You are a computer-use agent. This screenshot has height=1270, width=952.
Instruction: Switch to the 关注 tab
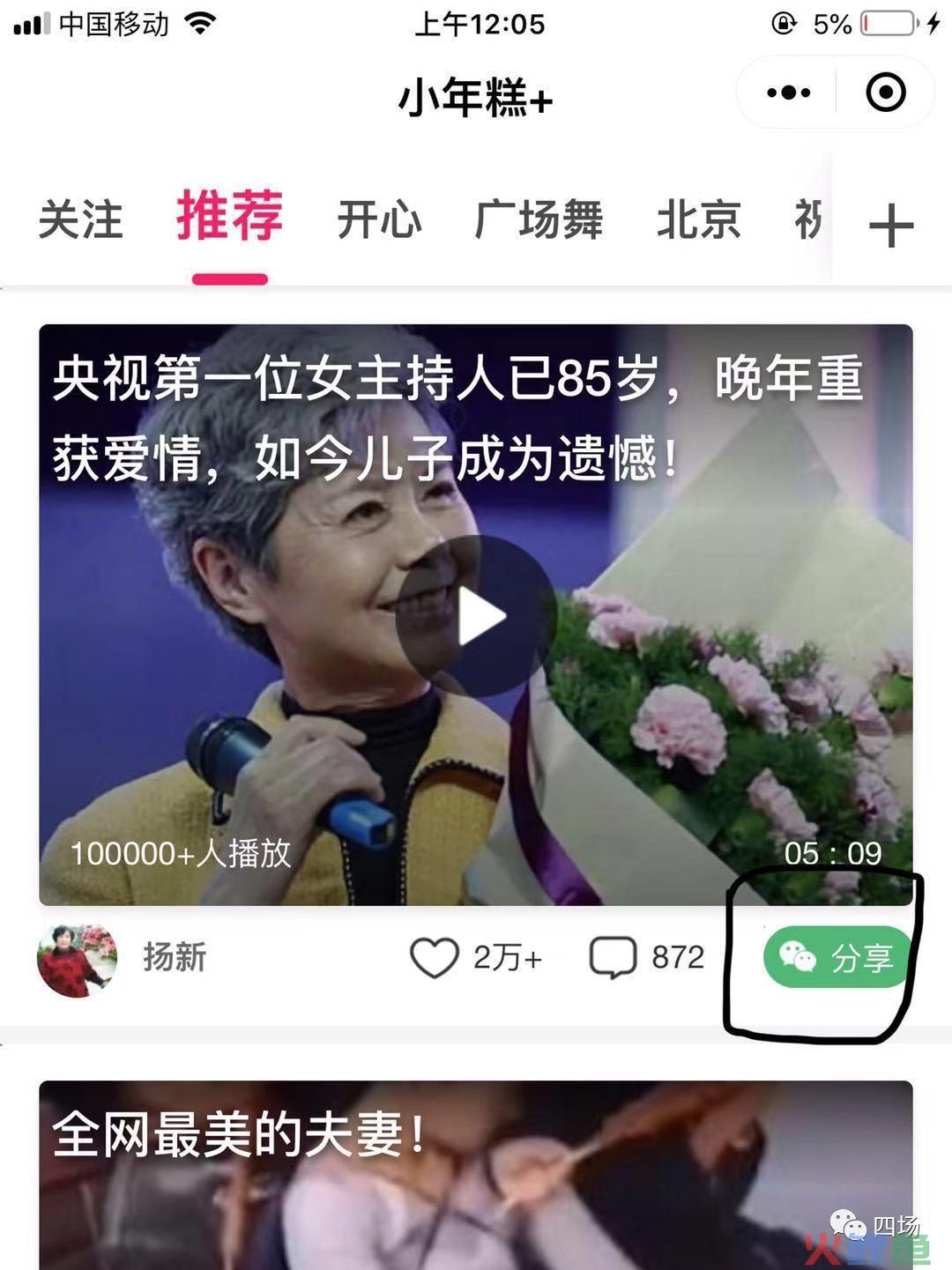(x=80, y=219)
